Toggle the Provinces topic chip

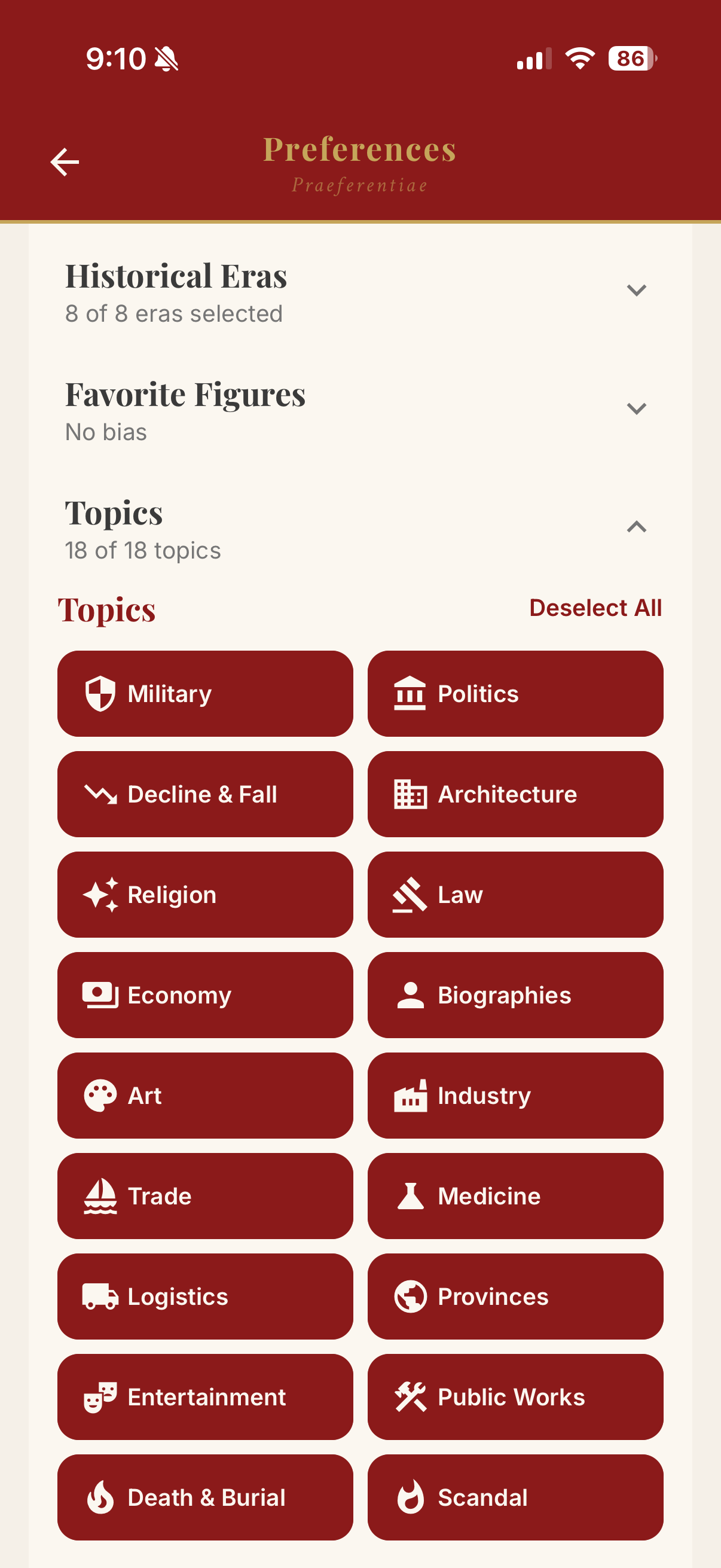(x=515, y=1297)
